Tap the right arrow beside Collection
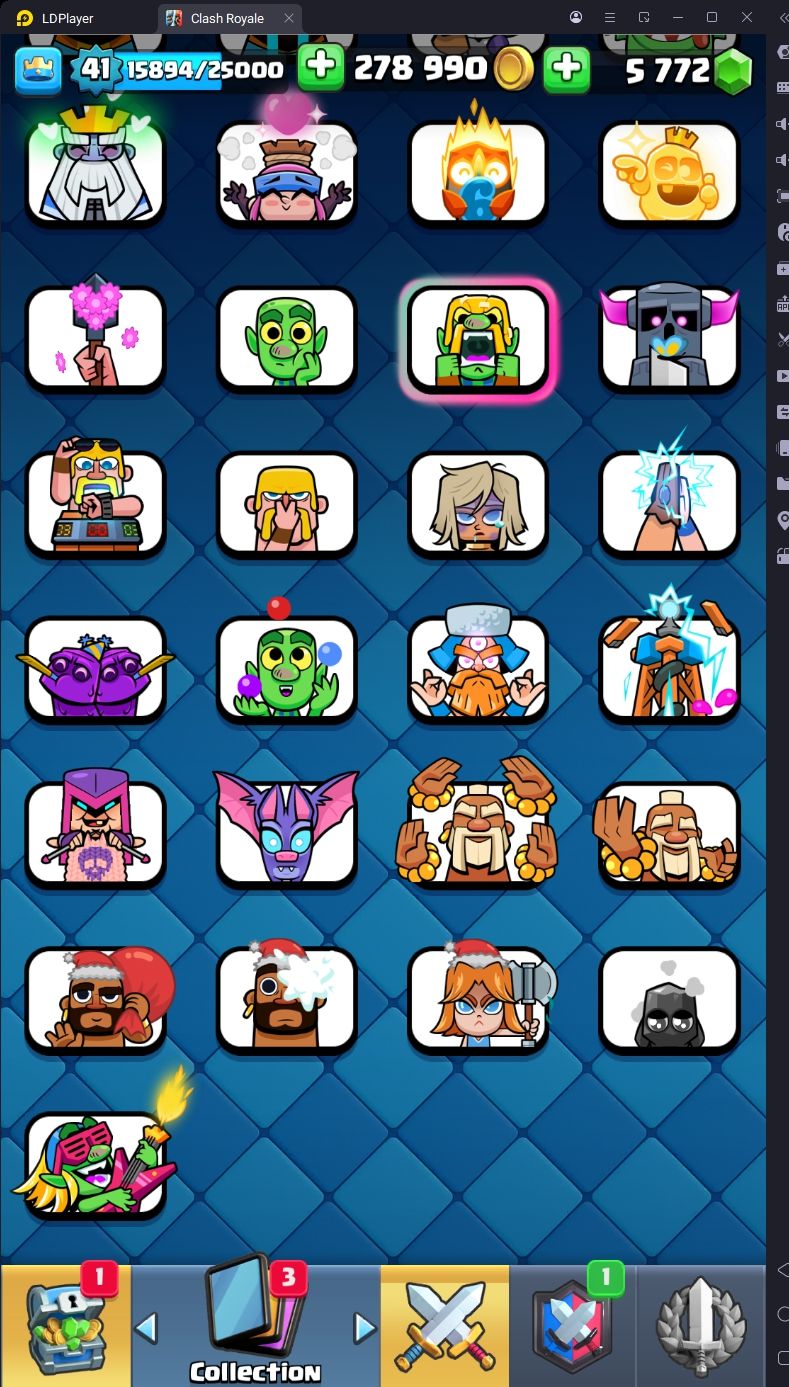This screenshot has height=1387, width=789. (365, 1328)
